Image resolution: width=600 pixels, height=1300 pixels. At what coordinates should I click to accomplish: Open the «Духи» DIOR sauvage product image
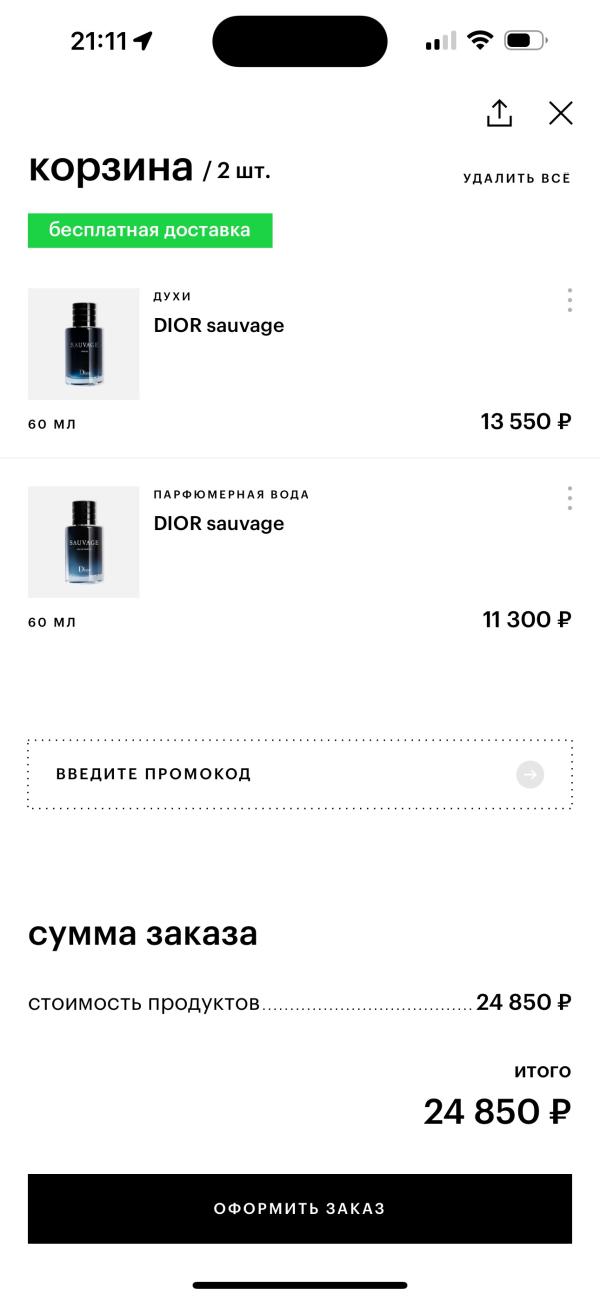84,344
